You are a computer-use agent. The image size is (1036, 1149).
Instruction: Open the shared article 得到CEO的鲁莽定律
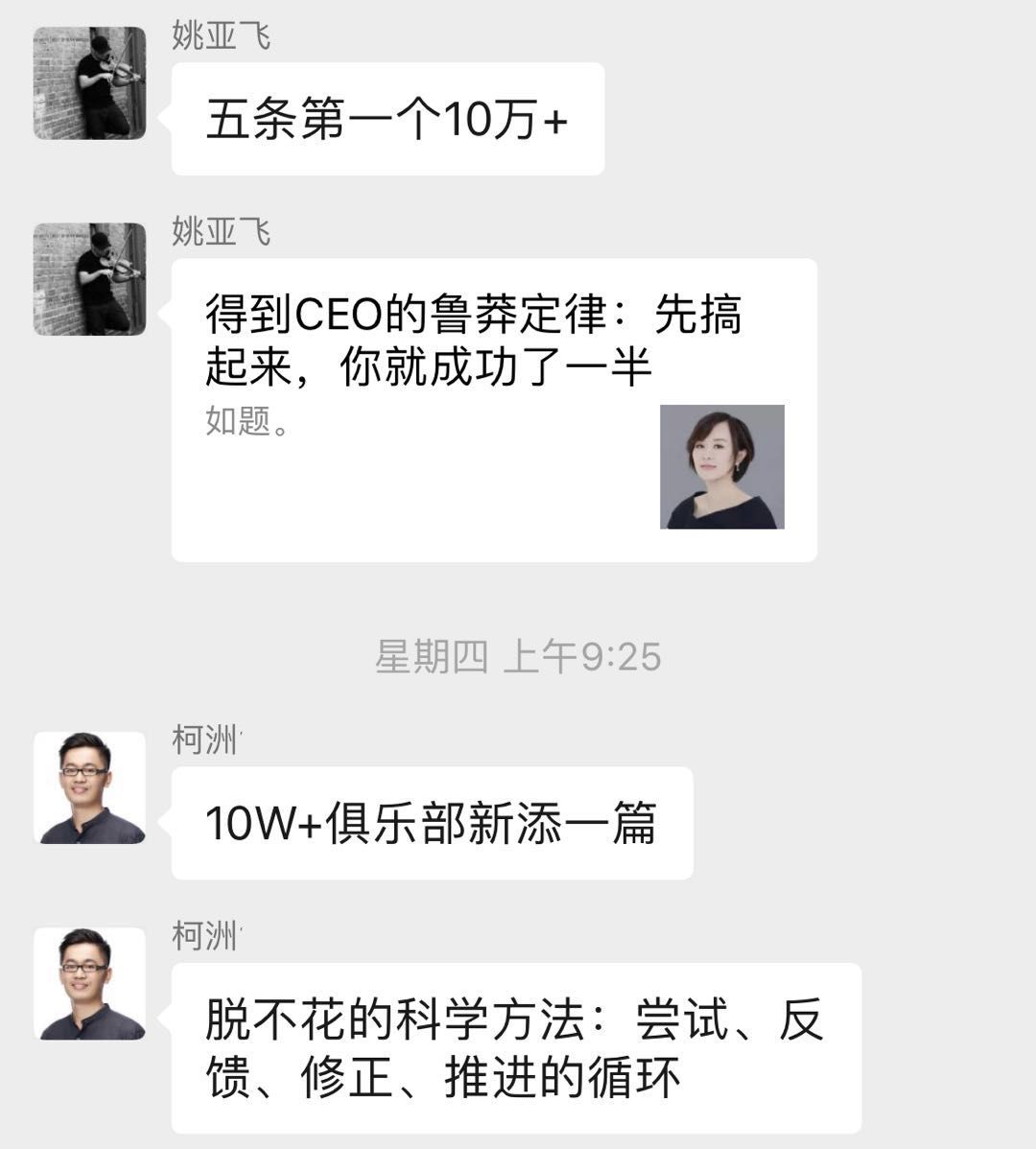(x=493, y=410)
